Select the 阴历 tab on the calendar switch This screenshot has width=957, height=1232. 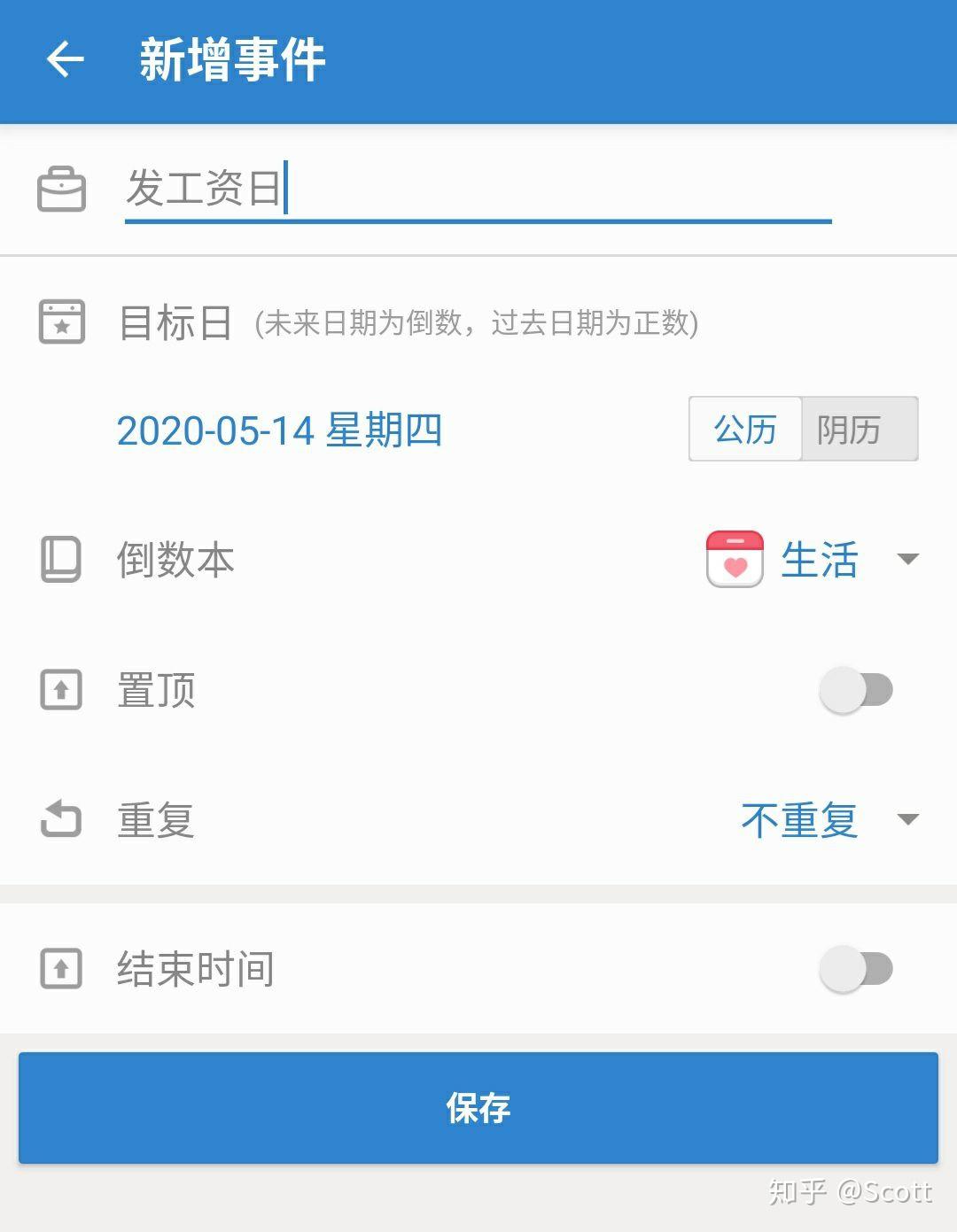(x=859, y=430)
